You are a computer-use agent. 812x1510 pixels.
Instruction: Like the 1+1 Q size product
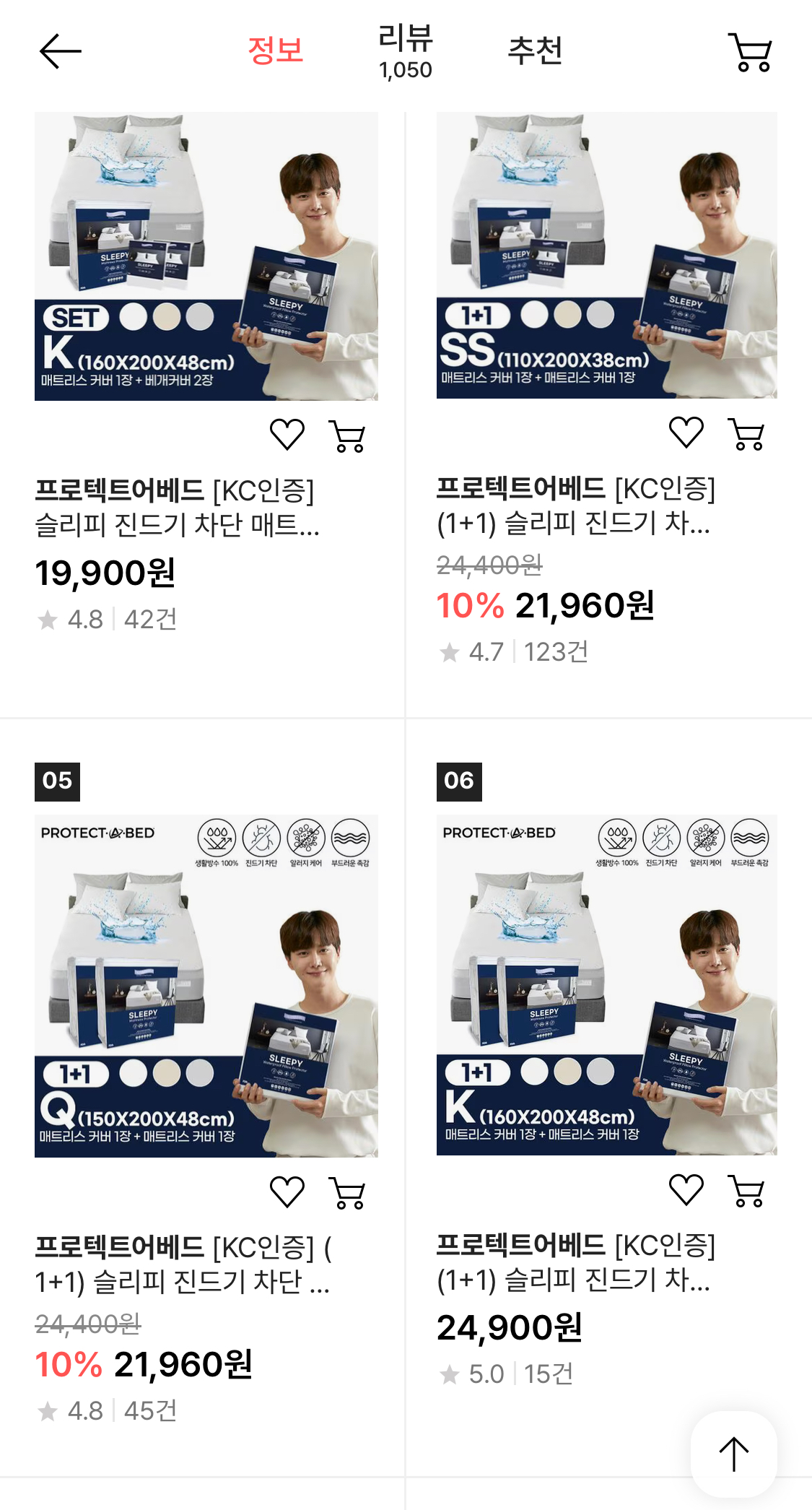pyautogui.click(x=287, y=1192)
